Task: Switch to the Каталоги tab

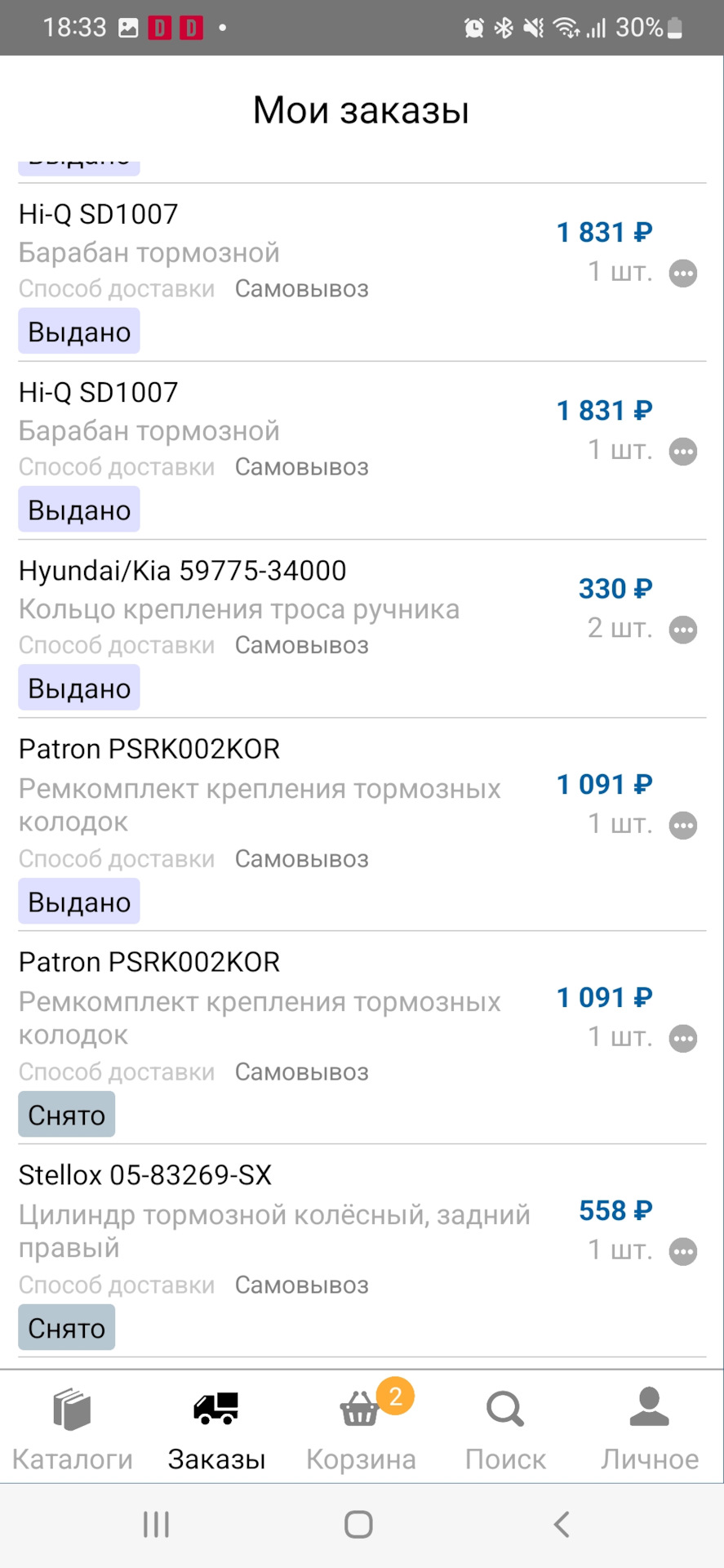Action: click(x=73, y=1428)
